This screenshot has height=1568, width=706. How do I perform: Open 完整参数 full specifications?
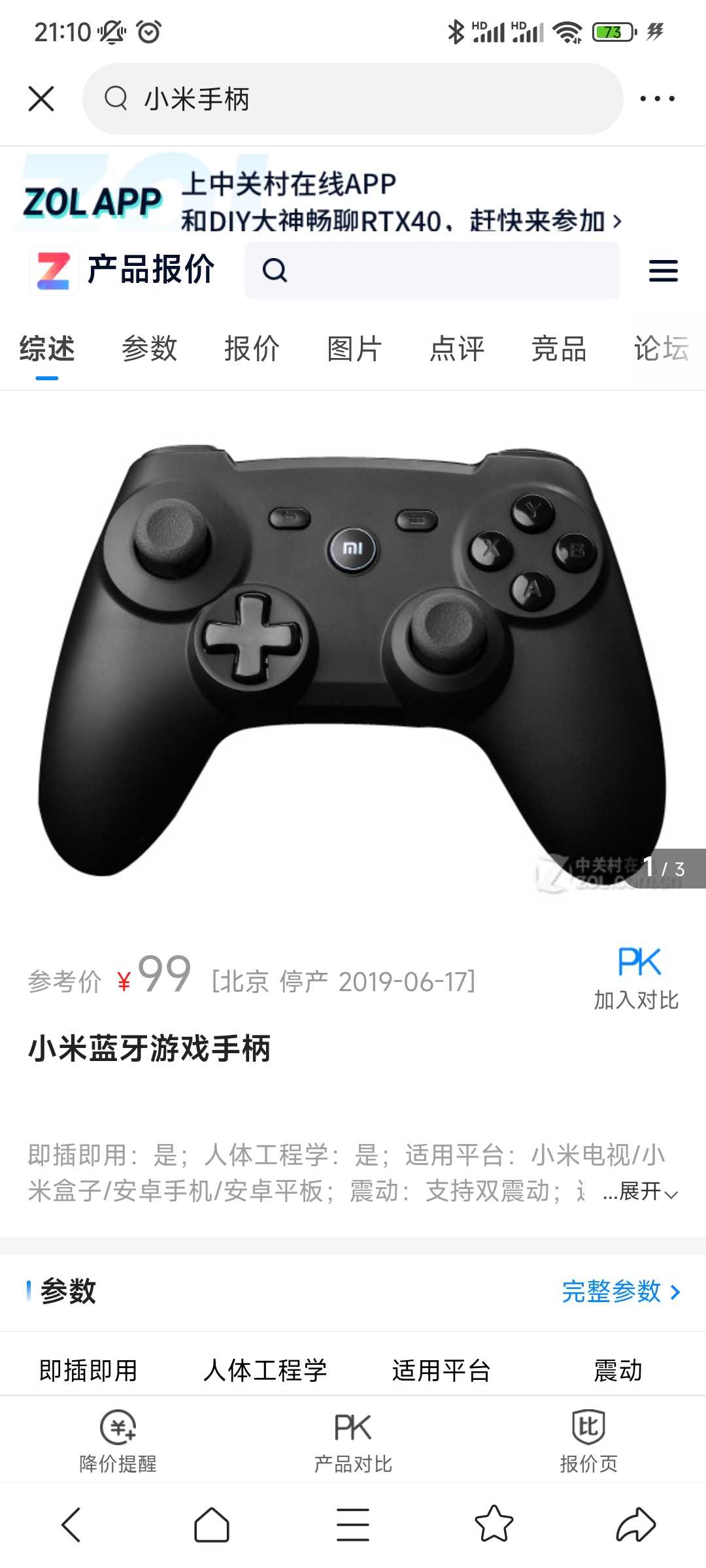coord(621,1292)
